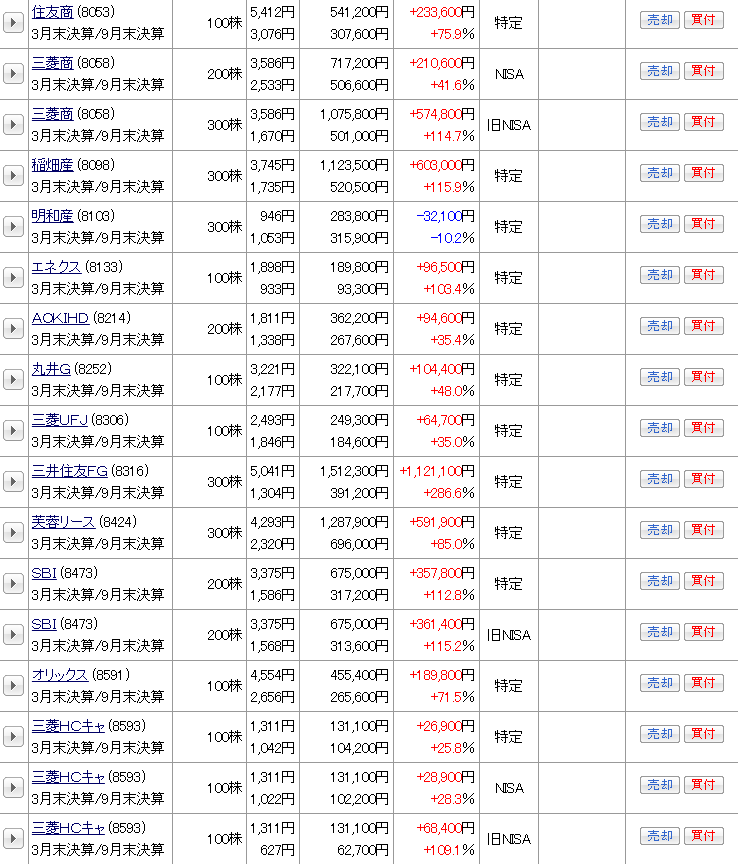Sell オリックス shares via 売却
The width and height of the screenshot is (738, 864).
click(x=659, y=683)
